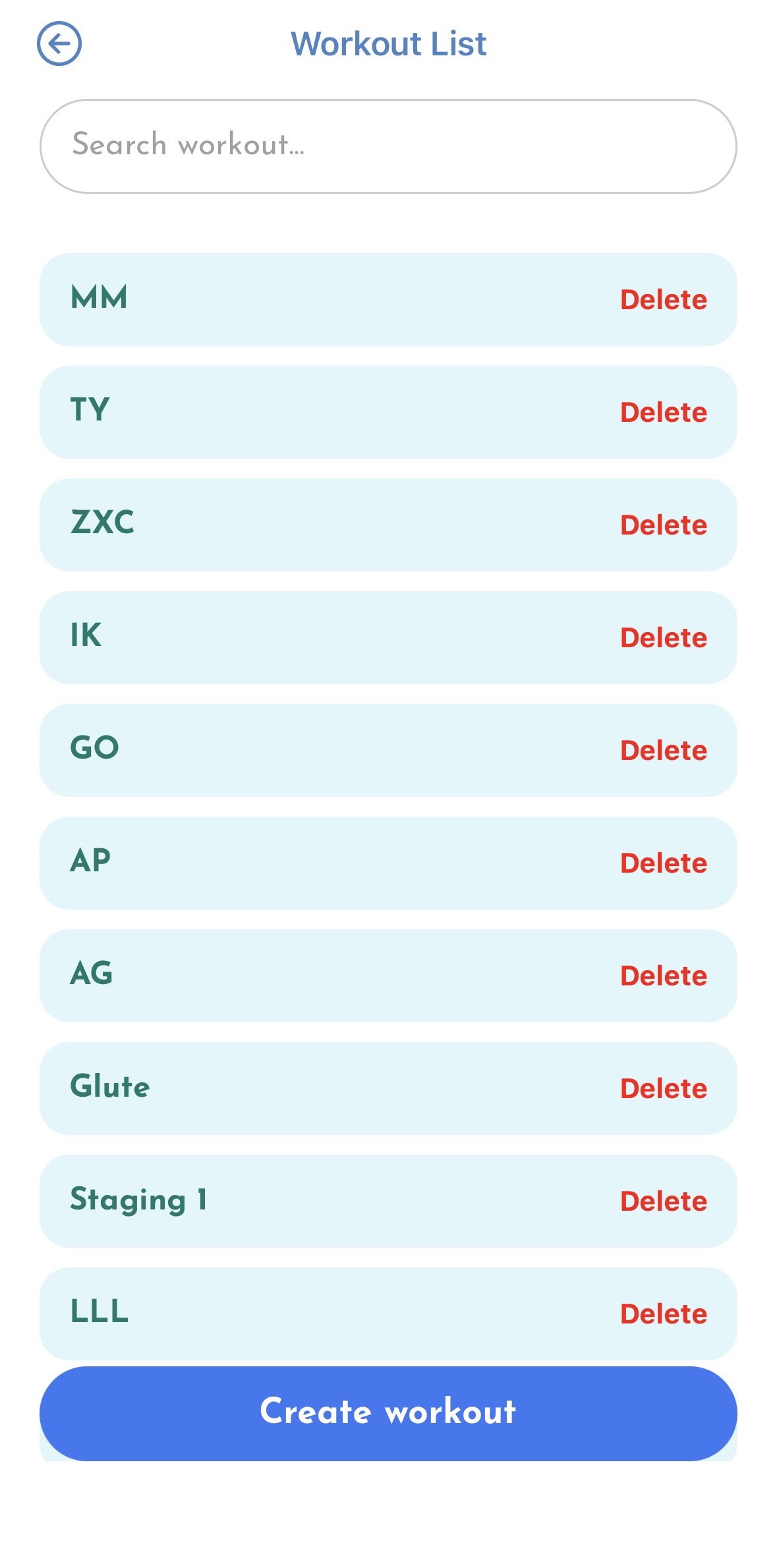This screenshot has height=1568, width=777.
Task: Delete the Glute workout
Action: pyautogui.click(x=664, y=1088)
